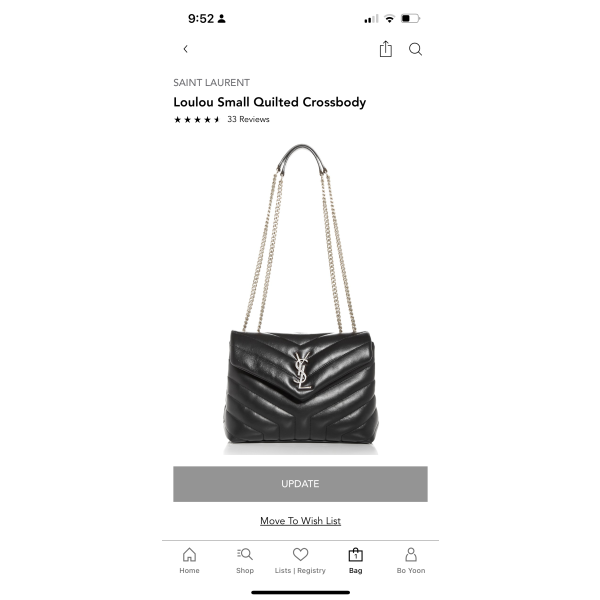Open the 33 Reviews link
Viewport: 600px width, 600px height.
(x=248, y=119)
